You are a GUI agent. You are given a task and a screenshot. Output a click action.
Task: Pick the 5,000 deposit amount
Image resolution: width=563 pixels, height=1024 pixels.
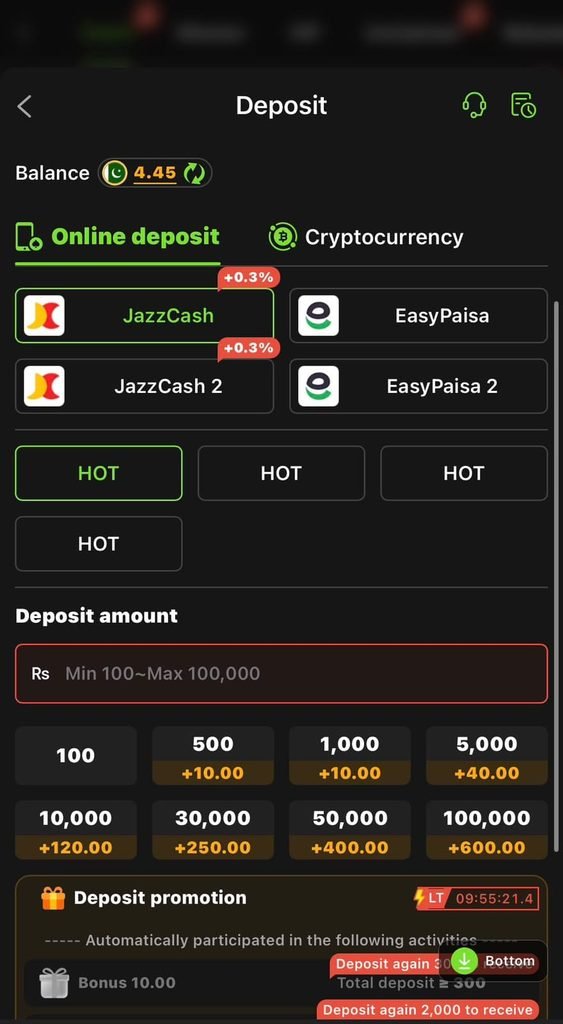pyautogui.click(x=487, y=756)
